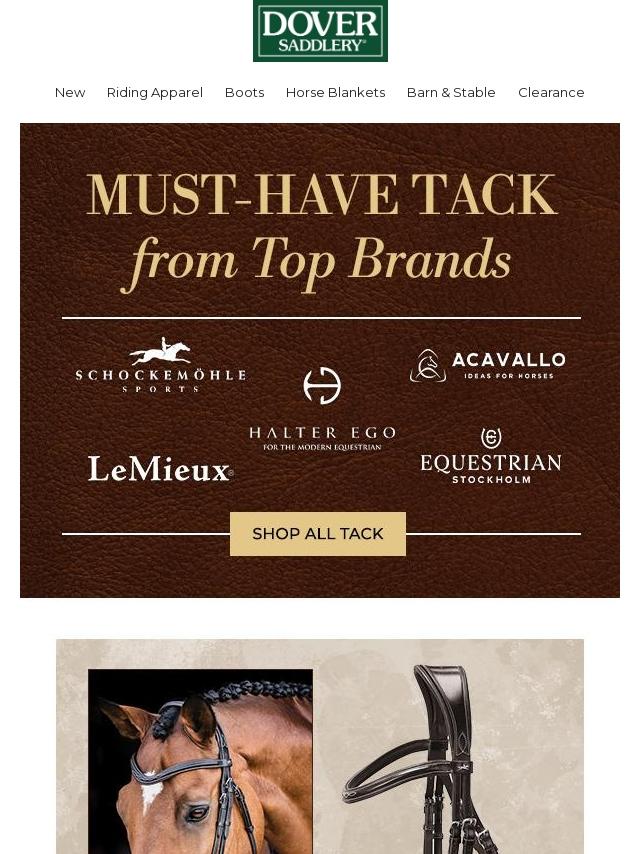
Task: Browse the Boots category
Action: pyautogui.click(x=244, y=92)
